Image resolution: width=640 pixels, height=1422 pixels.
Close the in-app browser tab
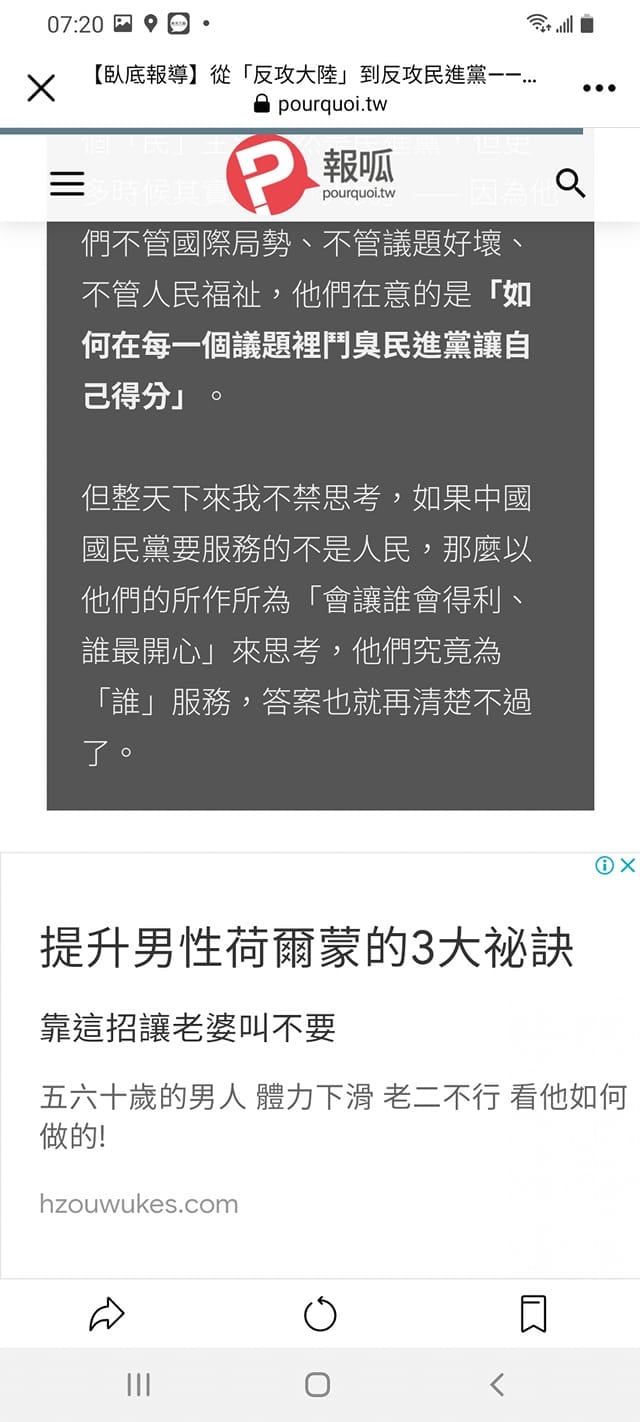(x=41, y=89)
